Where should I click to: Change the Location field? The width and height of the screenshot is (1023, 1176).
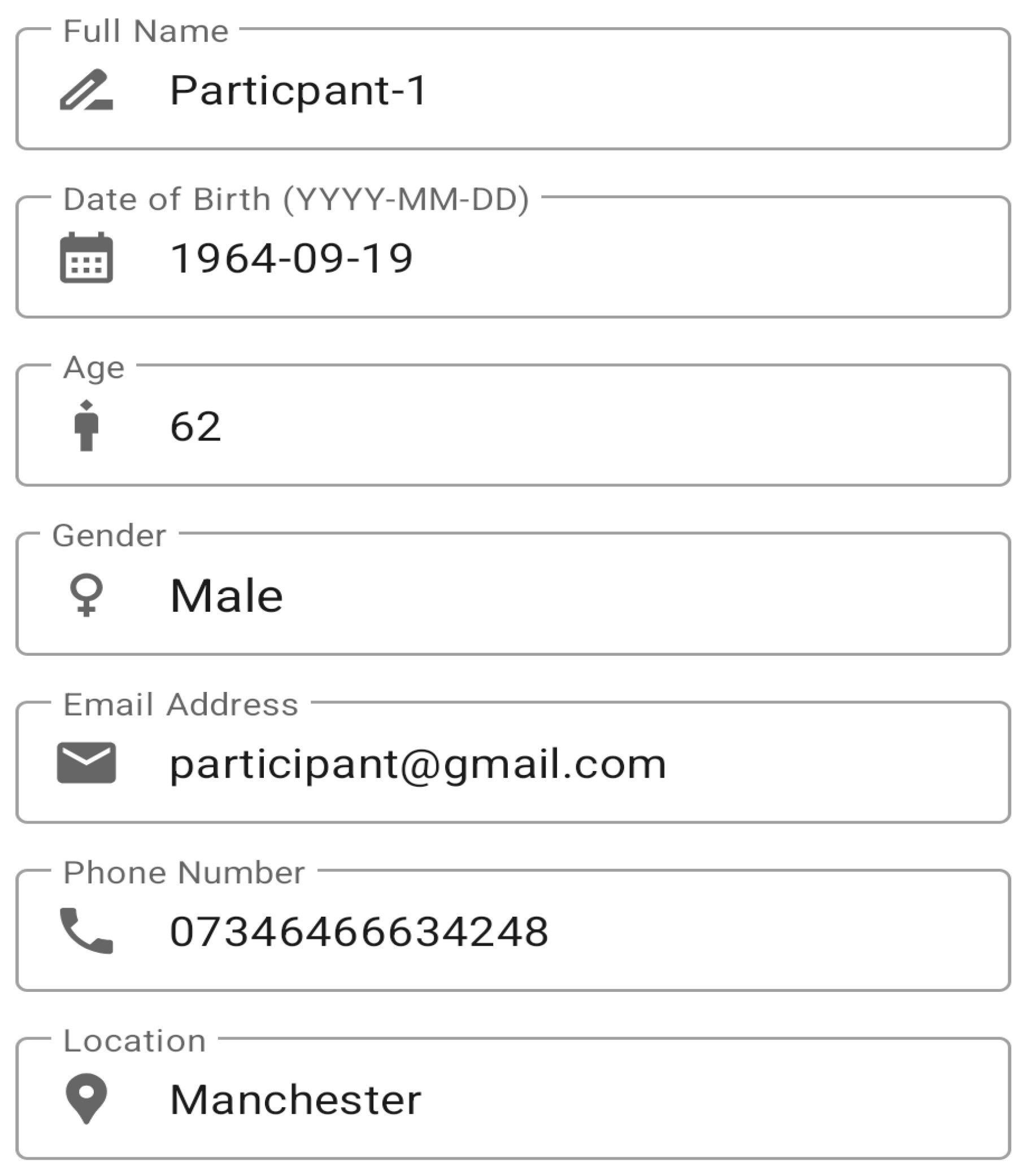point(514,1100)
